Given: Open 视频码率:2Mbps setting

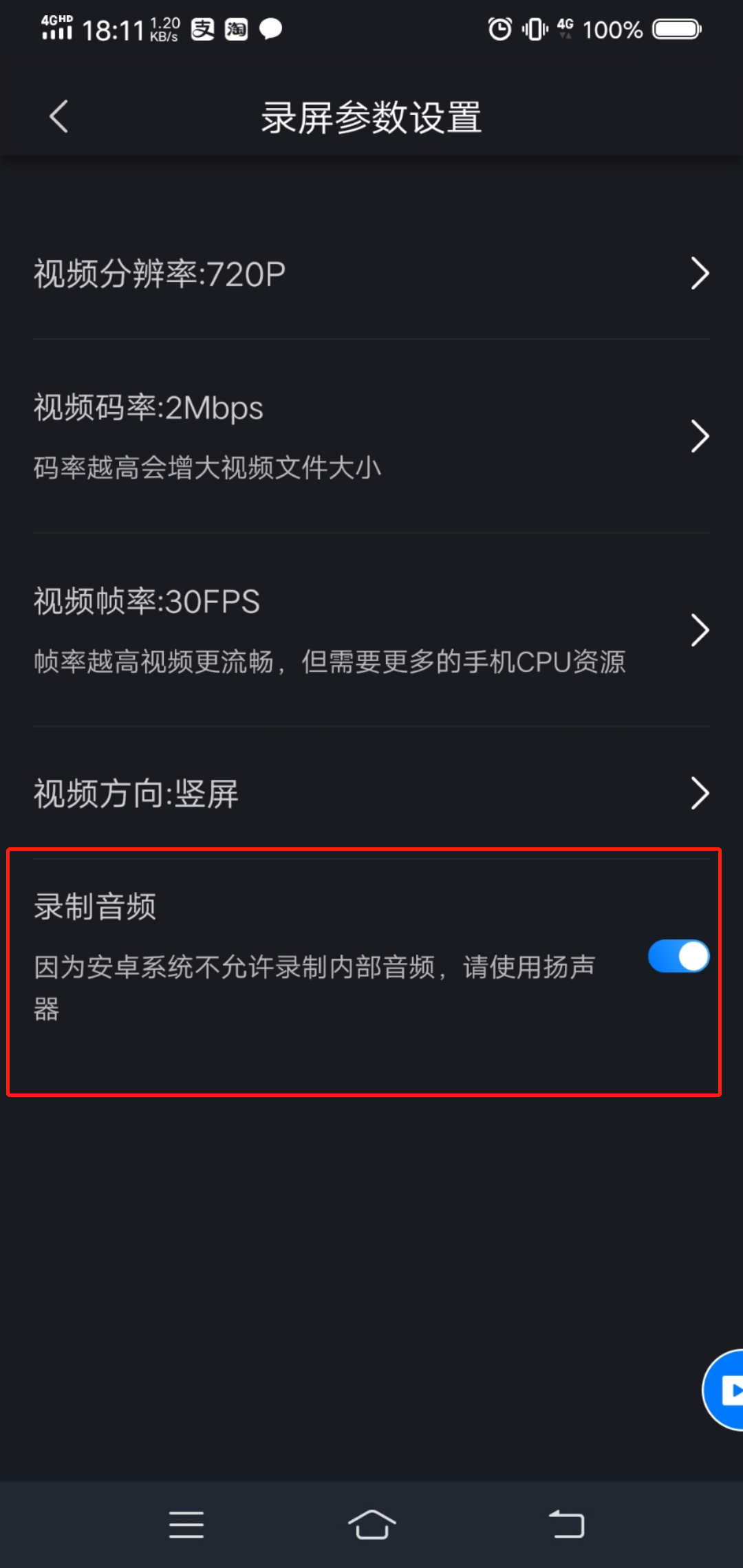Looking at the screenshot, I should (x=371, y=436).
